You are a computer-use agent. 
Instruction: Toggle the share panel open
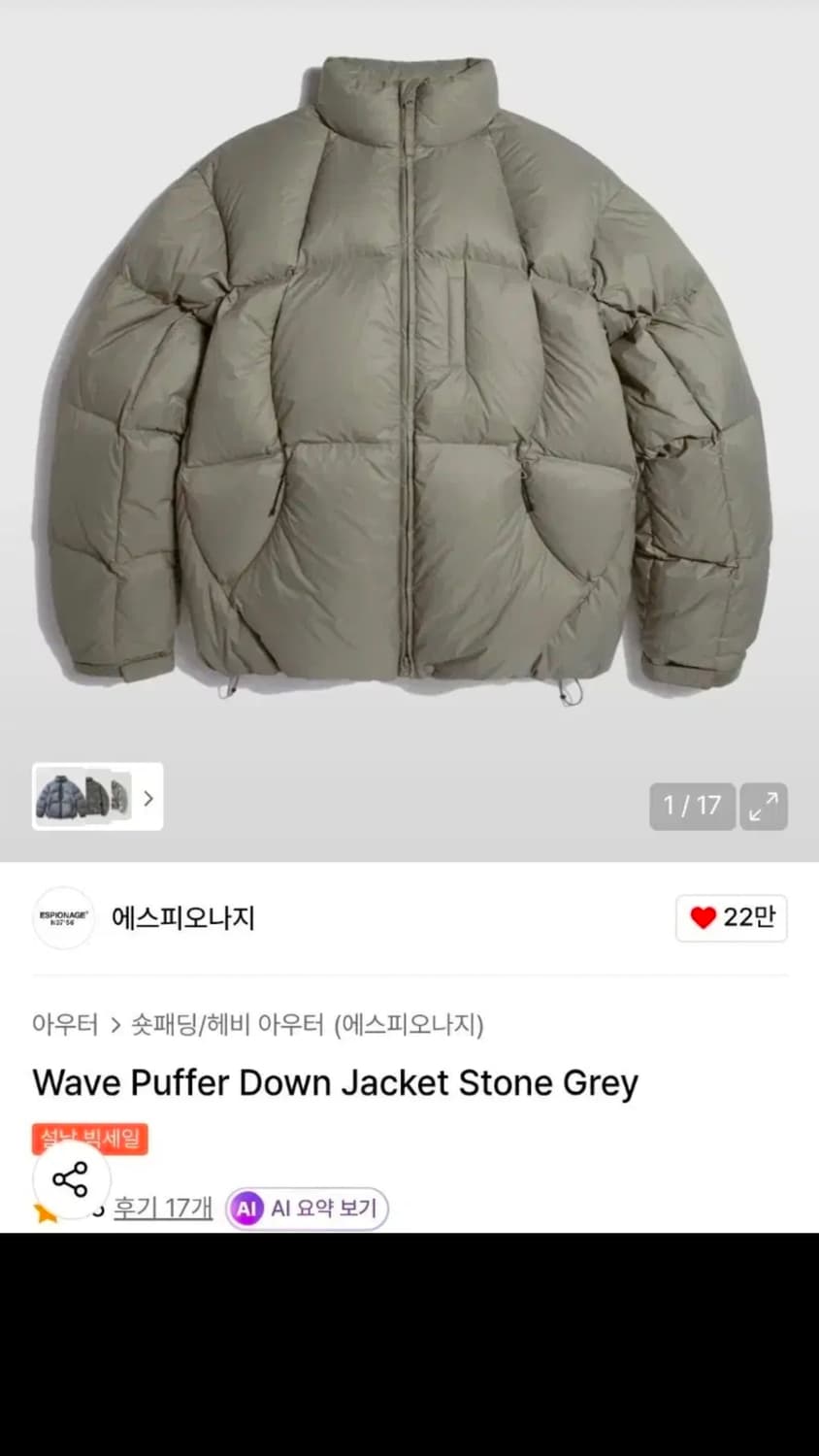pos(71,1178)
